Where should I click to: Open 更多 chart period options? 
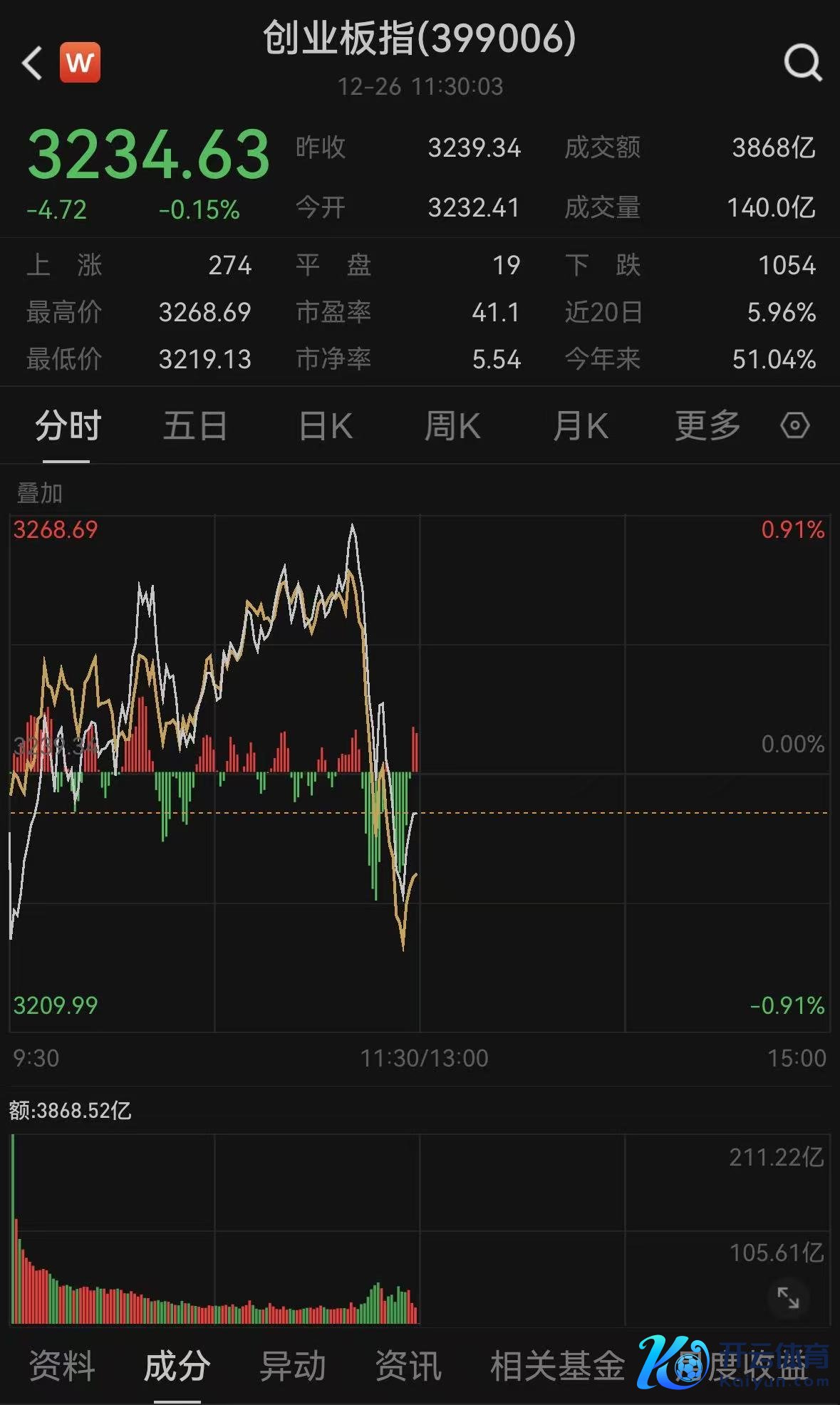707,427
